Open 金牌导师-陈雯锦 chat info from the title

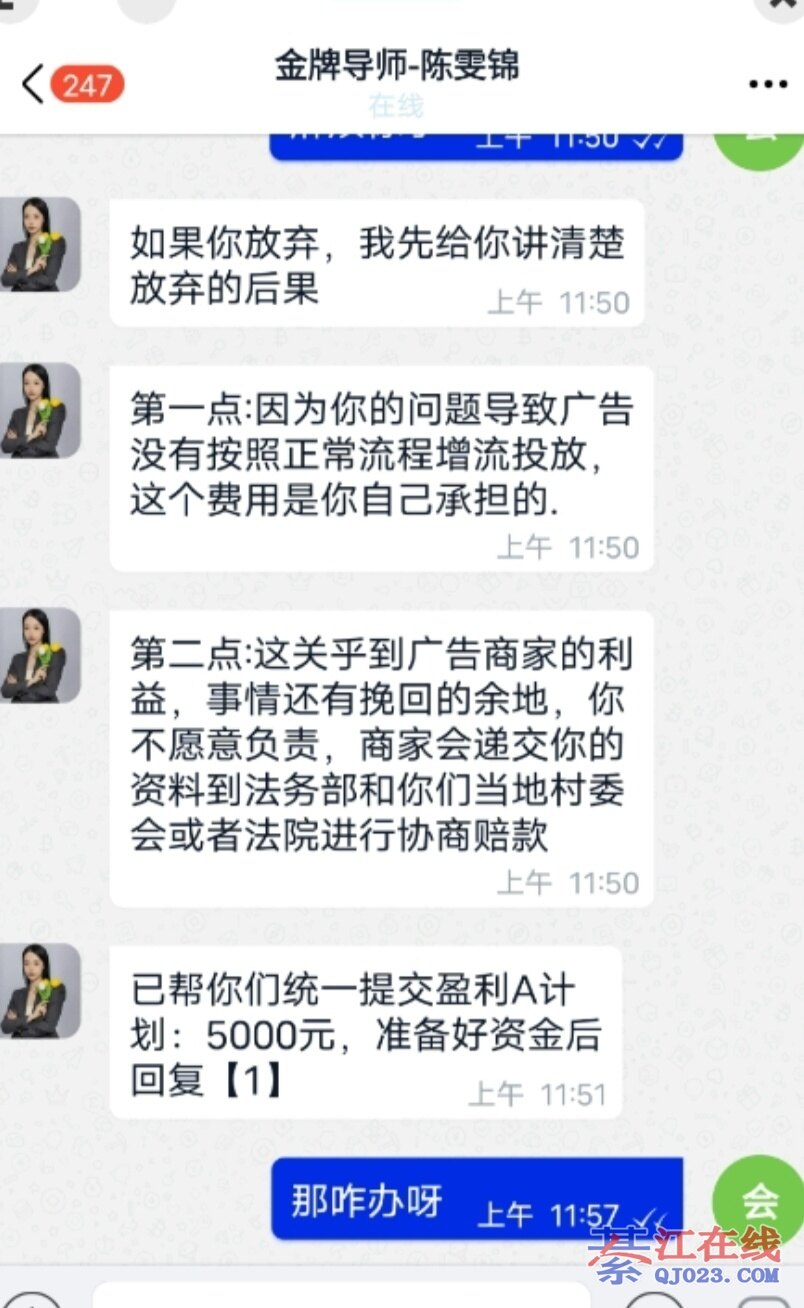pyautogui.click(x=397, y=67)
